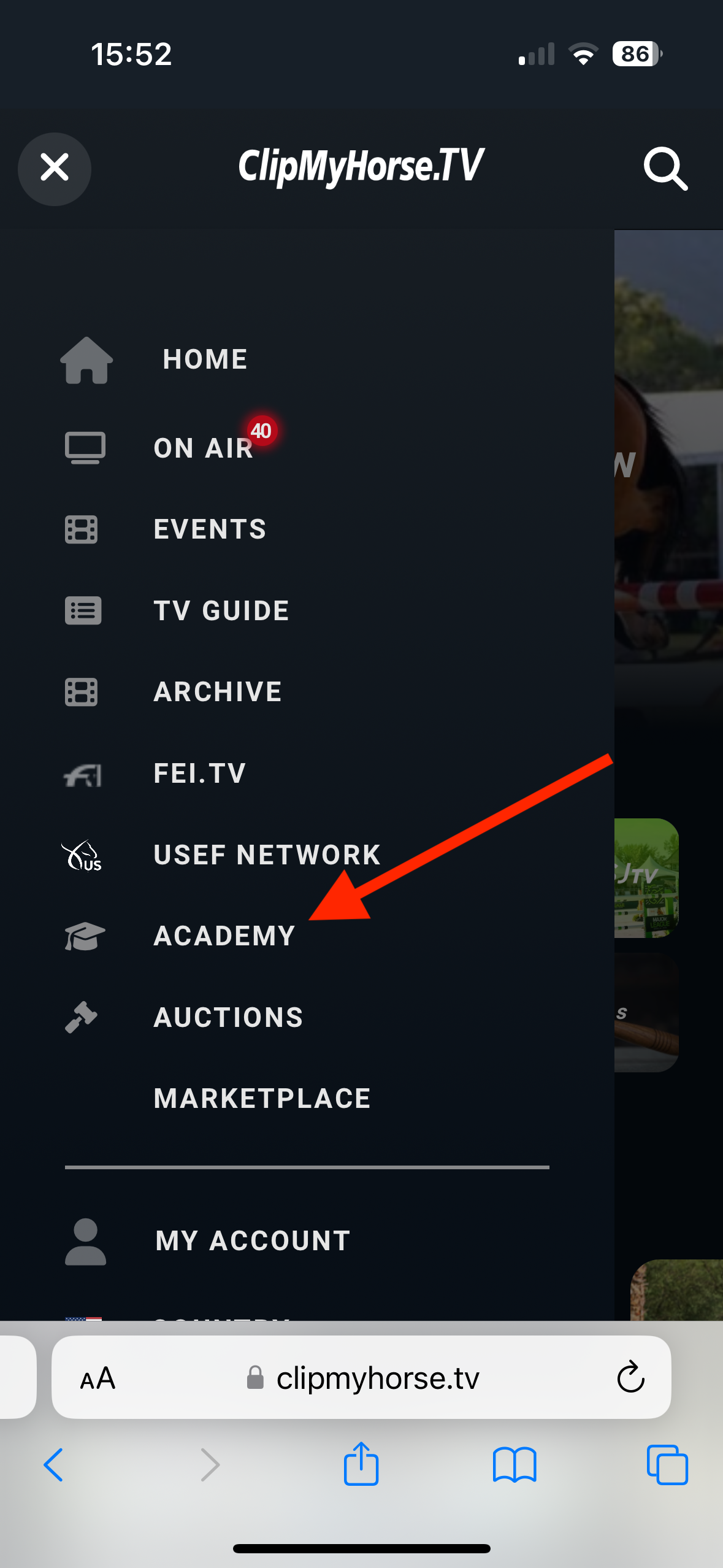Screen dimensions: 723x1568
Task: Select the FEI.TV logo icon
Action: (x=83, y=775)
